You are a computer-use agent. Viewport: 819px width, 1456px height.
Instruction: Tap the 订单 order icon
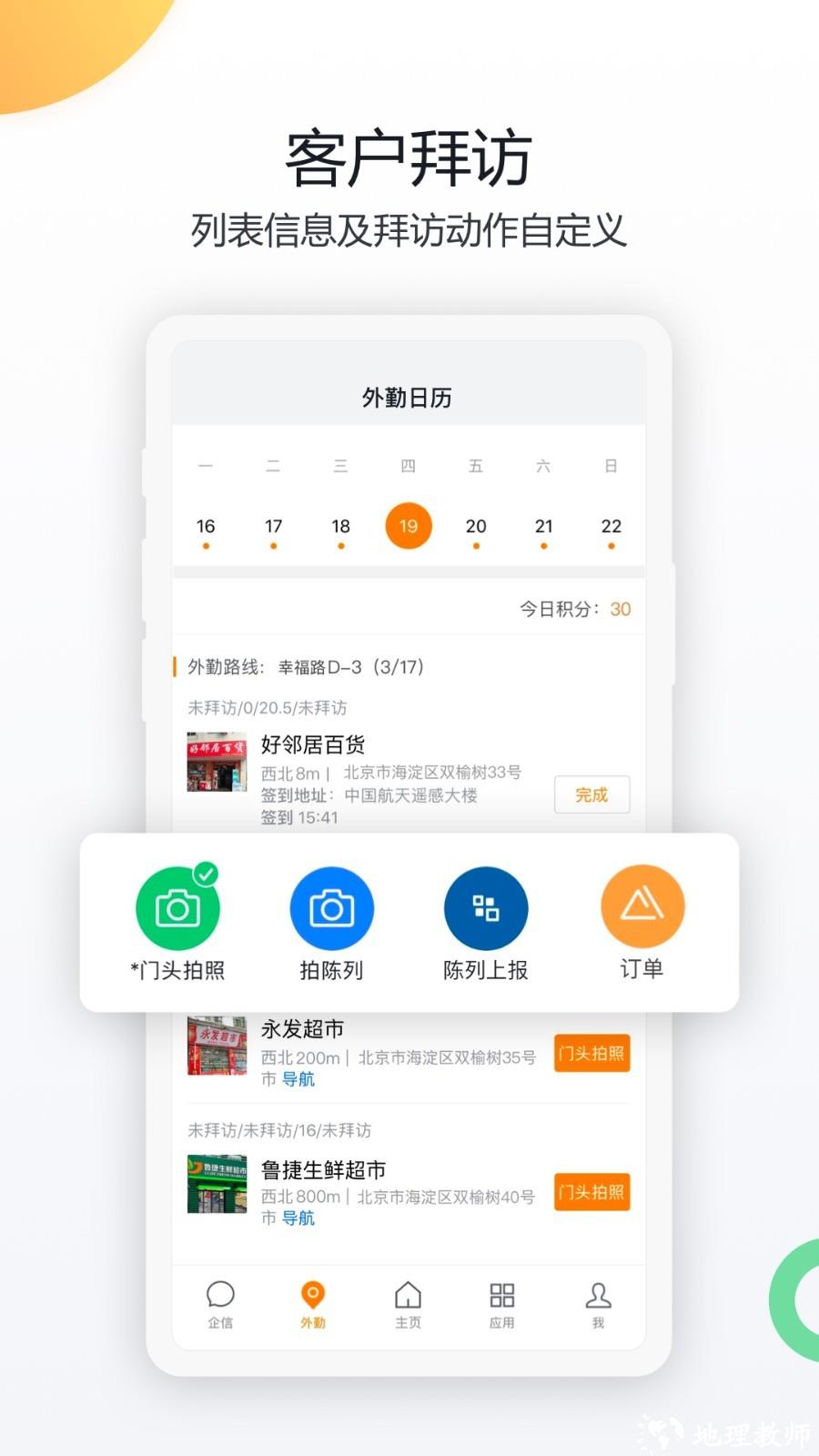642,907
